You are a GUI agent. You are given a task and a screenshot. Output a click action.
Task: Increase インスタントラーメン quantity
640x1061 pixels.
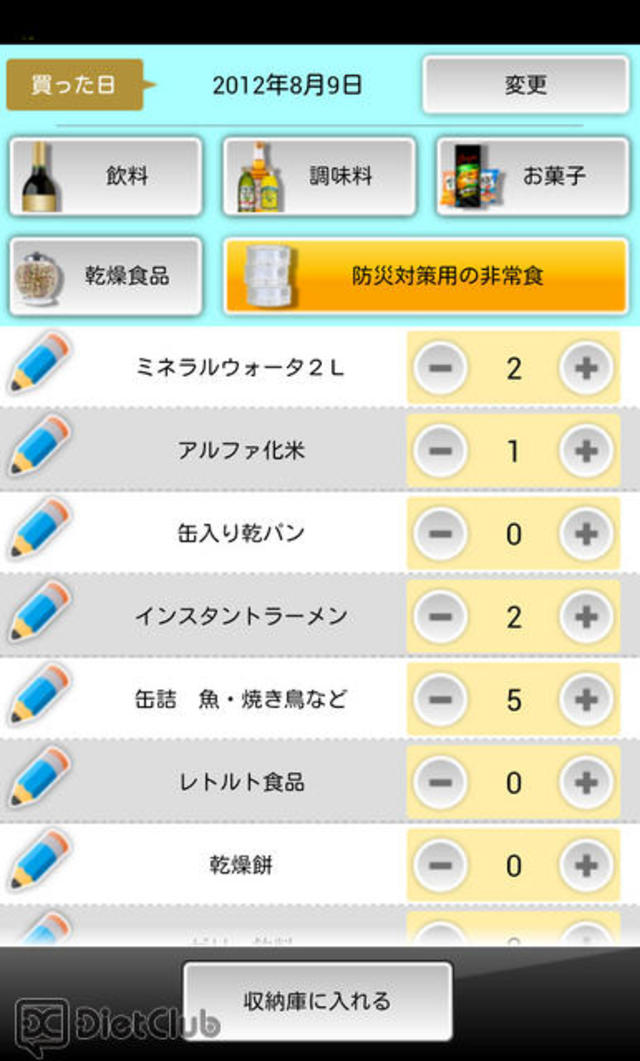(x=586, y=617)
